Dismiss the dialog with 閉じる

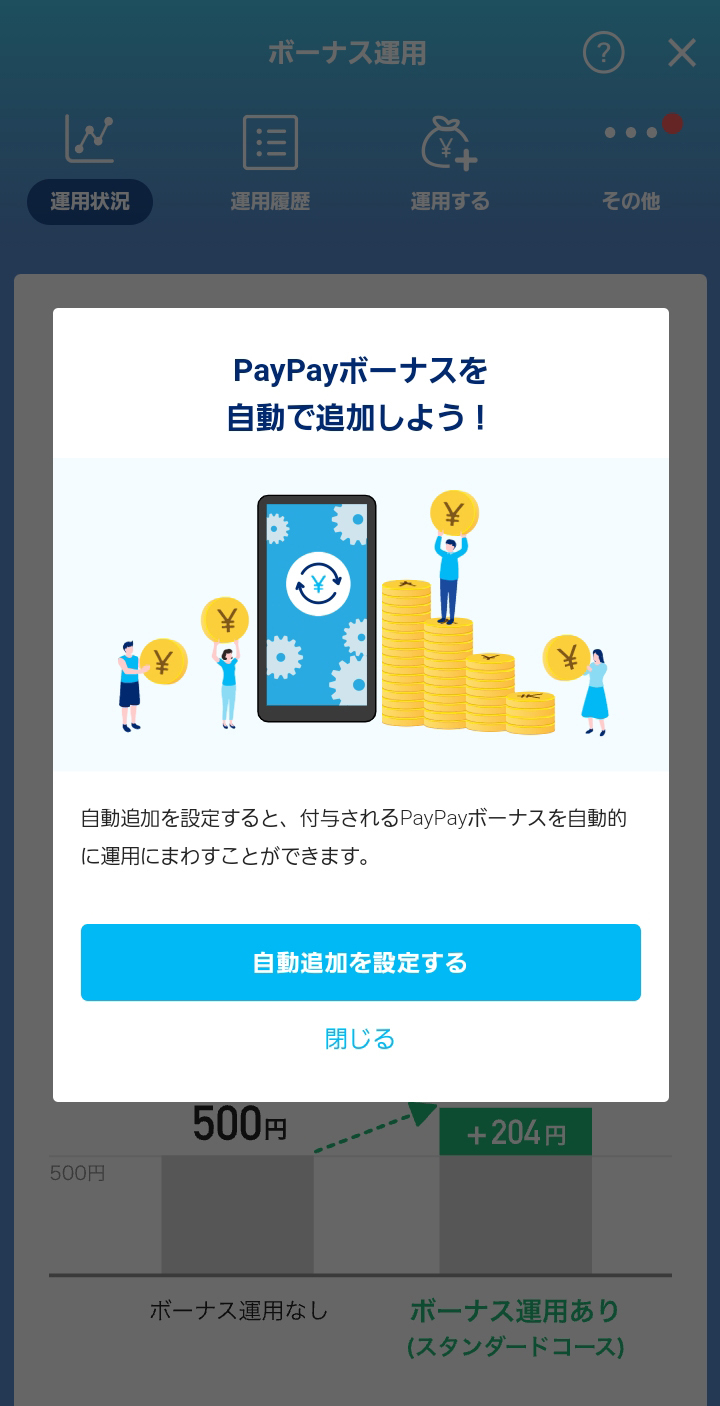(x=360, y=1039)
